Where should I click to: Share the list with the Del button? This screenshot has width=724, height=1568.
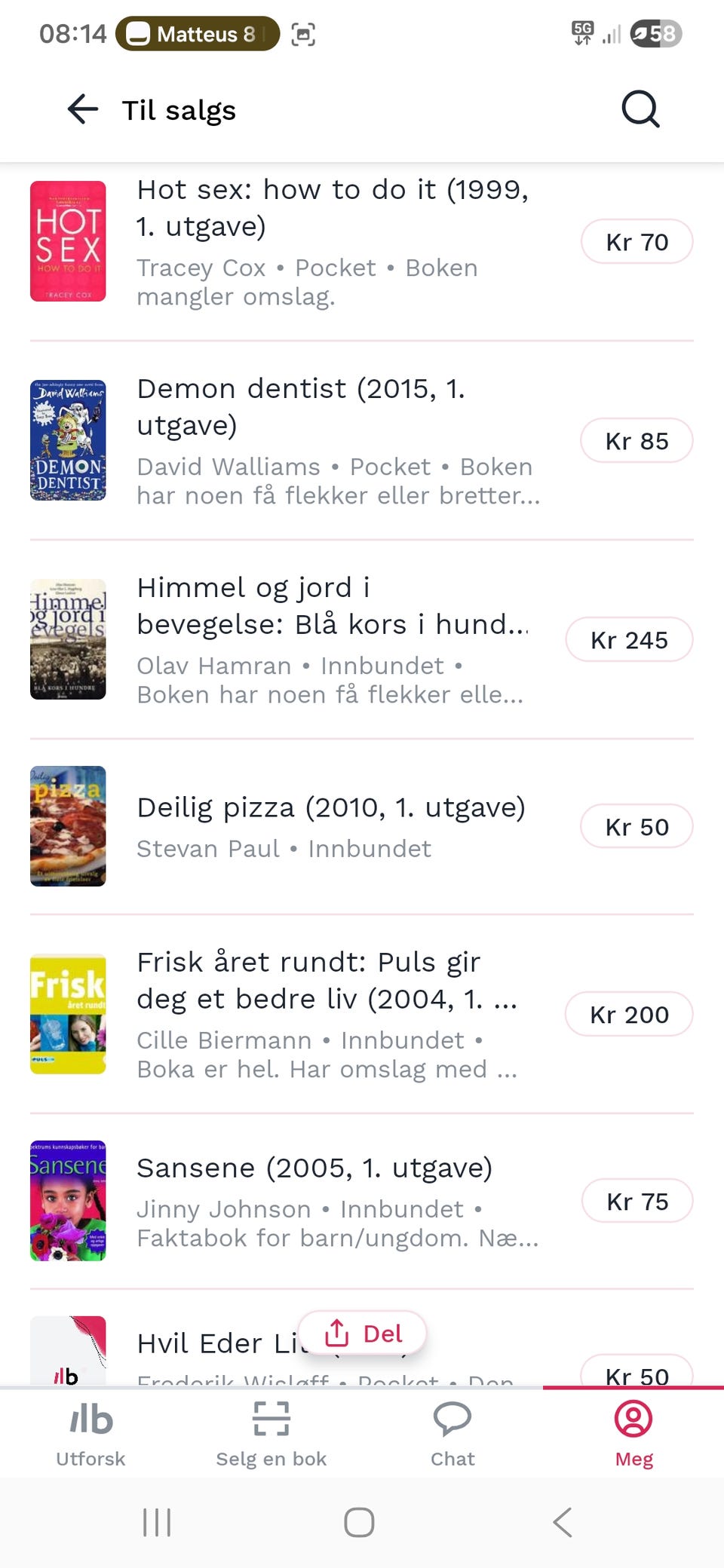(363, 1334)
